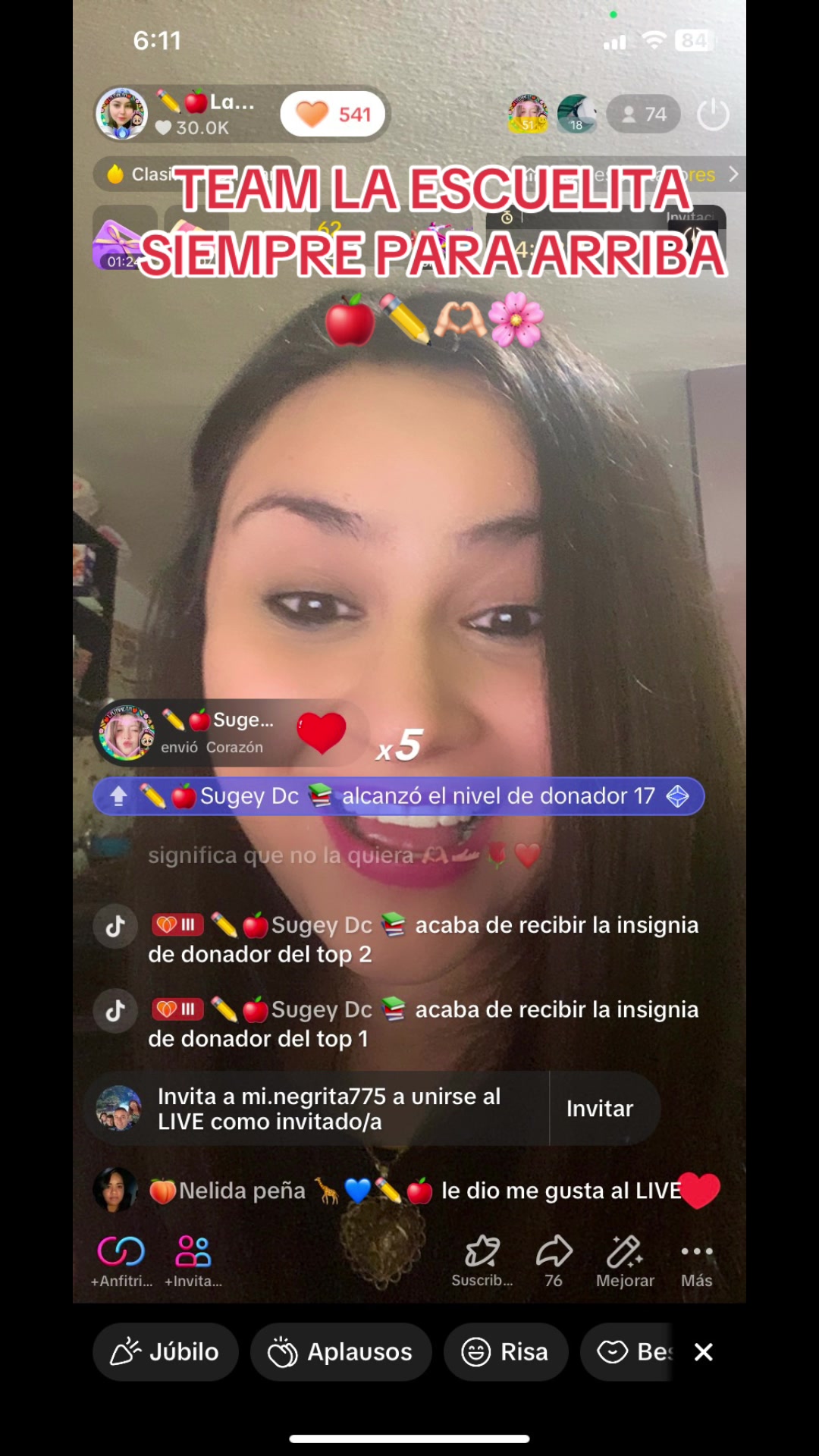Tap the 541 hearts counter pill
The image size is (819, 1456).
pyautogui.click(x=333, y=115)
